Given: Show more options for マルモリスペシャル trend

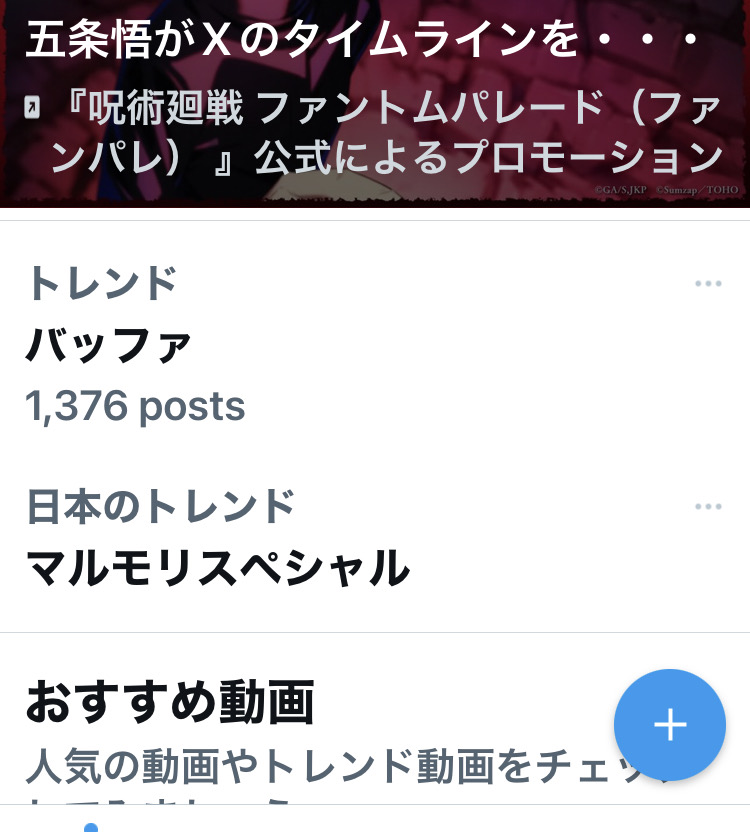Looking at the screenshot, I should pos(708,507).
